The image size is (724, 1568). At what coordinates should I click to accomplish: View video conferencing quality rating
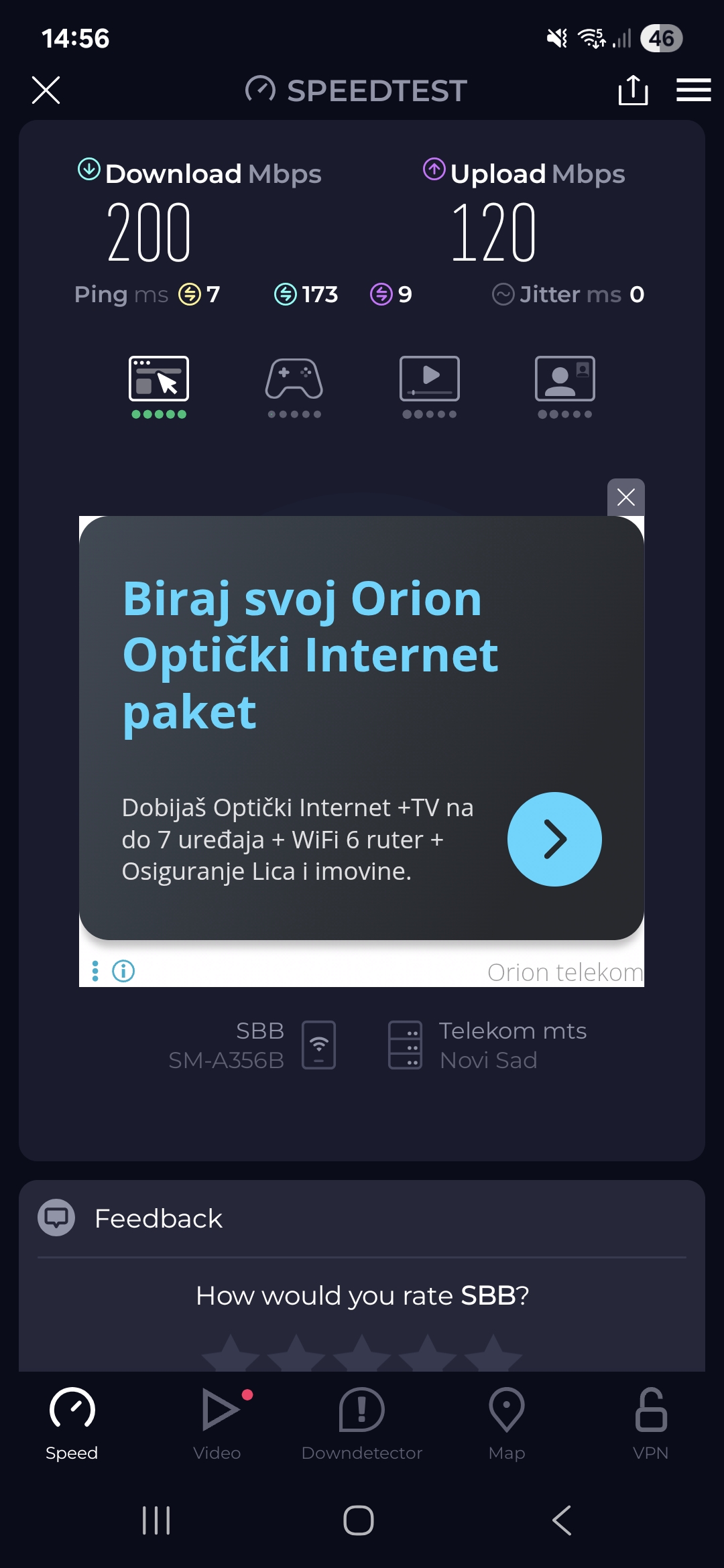(565, 387)
